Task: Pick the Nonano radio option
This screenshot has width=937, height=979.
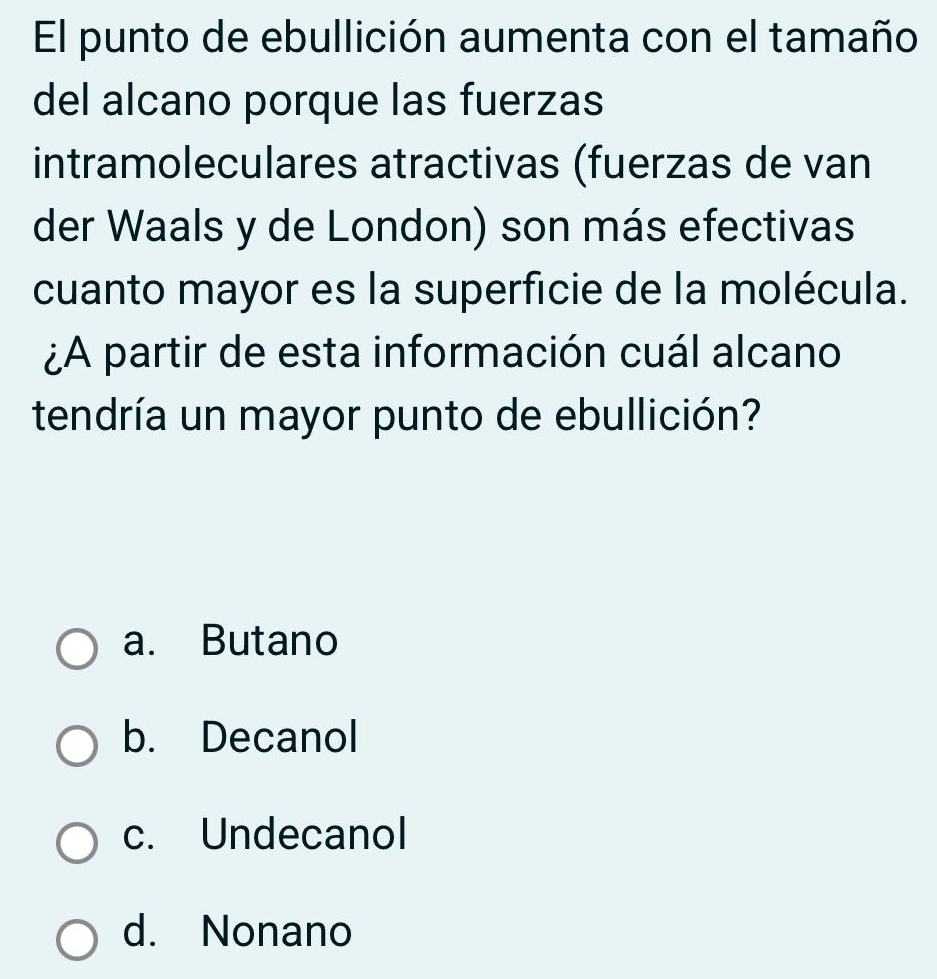Action: 77,939
